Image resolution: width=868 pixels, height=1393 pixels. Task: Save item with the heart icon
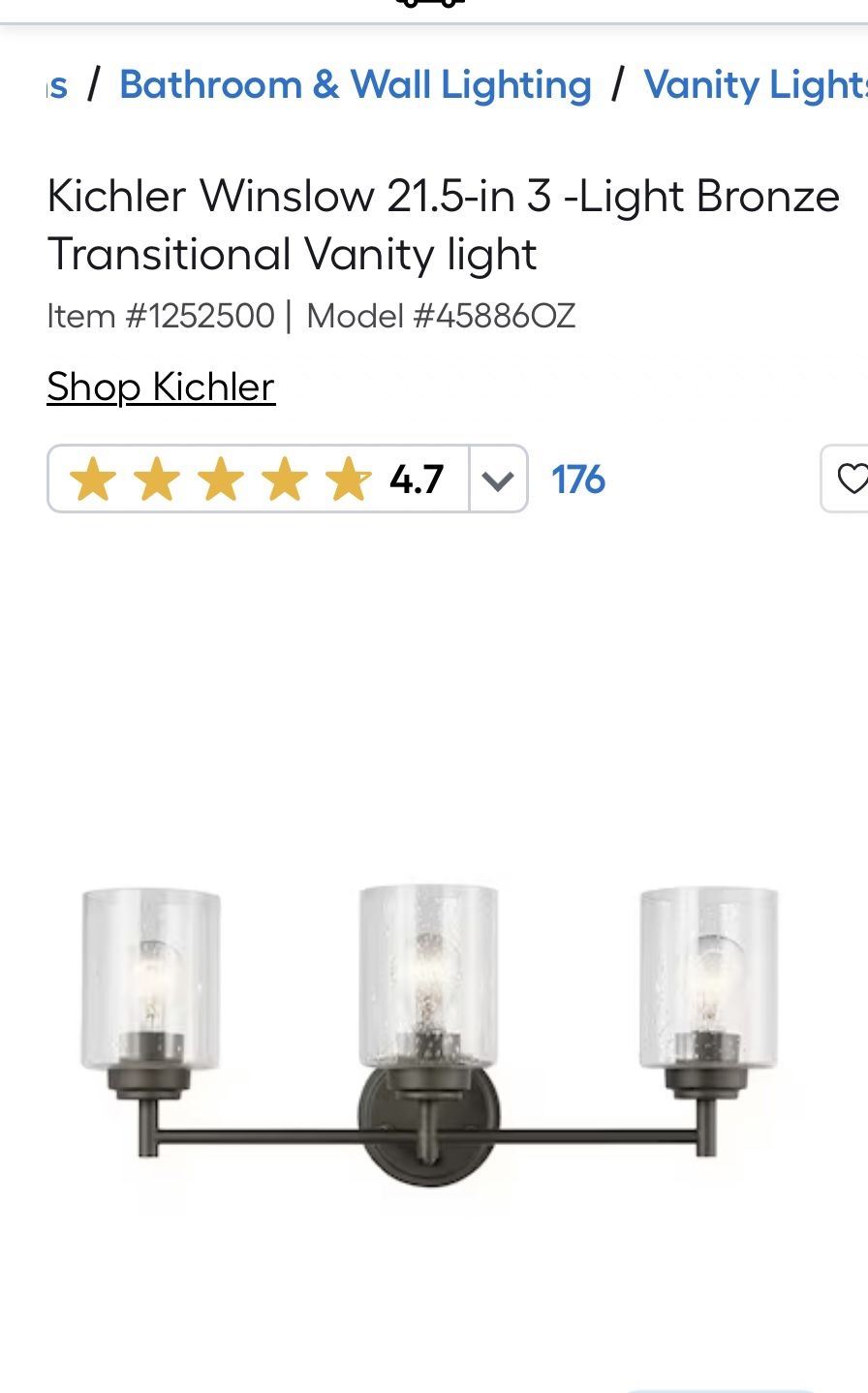[850, 479]
